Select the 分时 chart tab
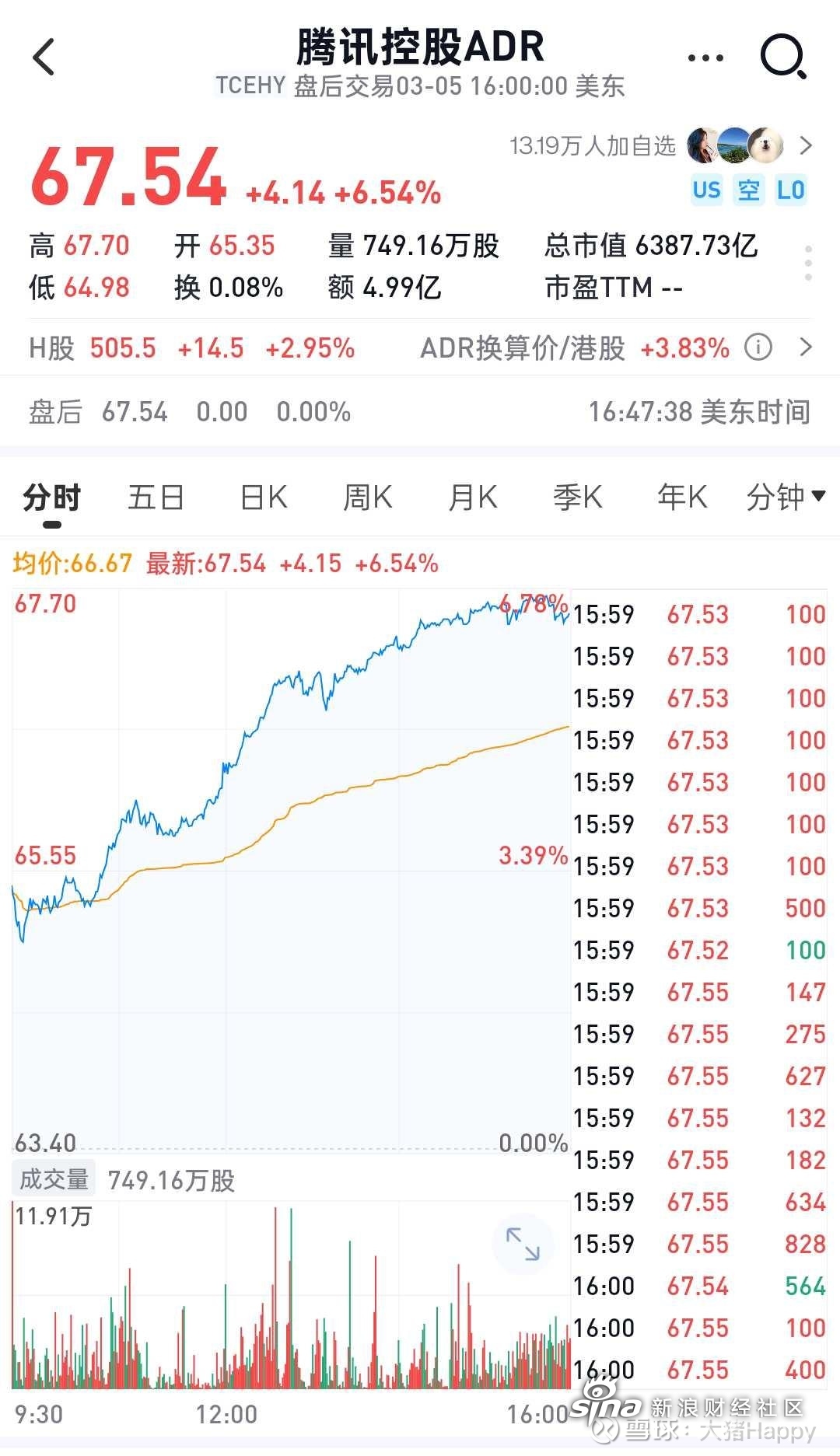This screenshot has height=1456, width=840. (51, 498)
